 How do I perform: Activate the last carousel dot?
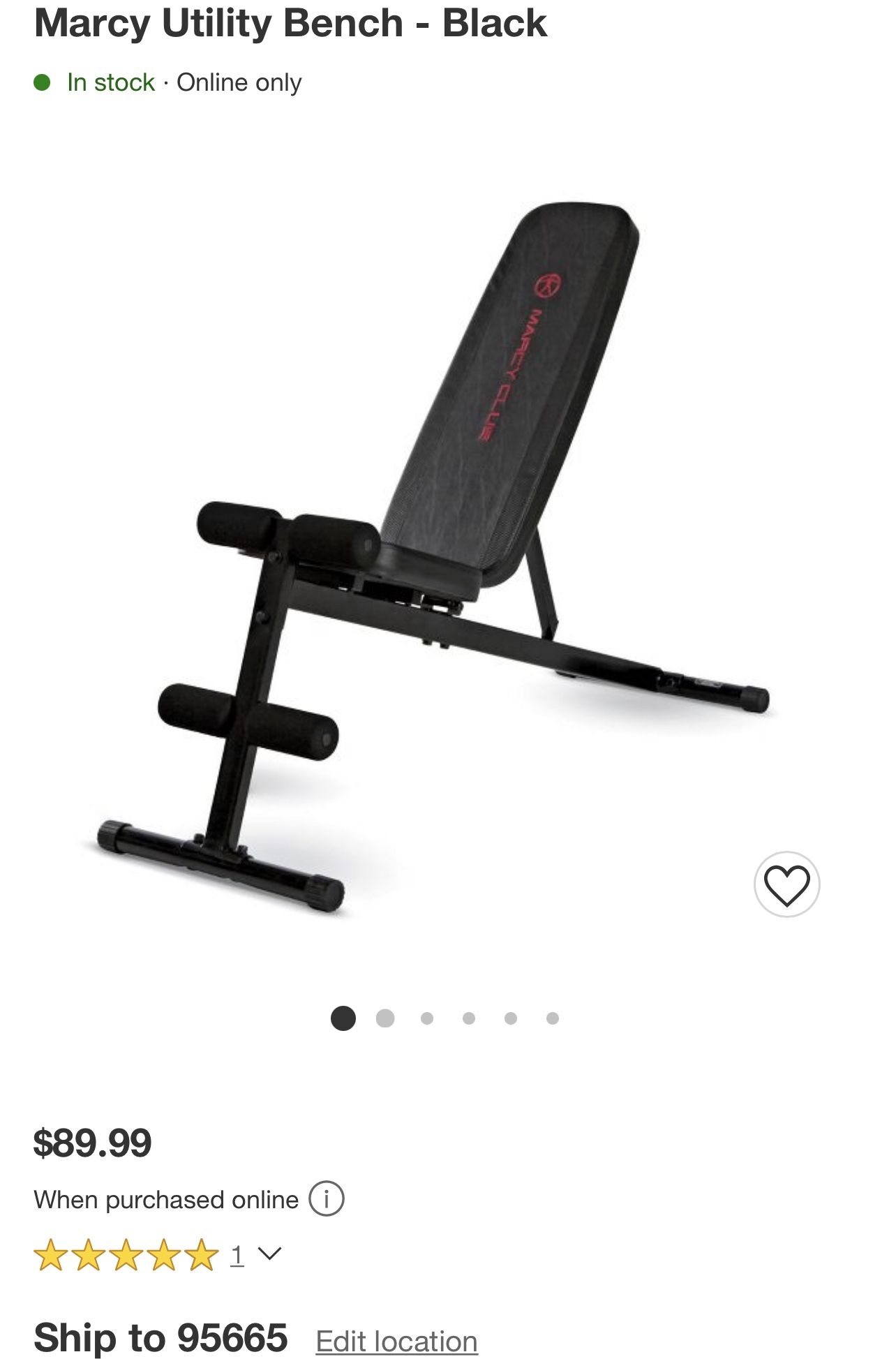(551, 1019)
